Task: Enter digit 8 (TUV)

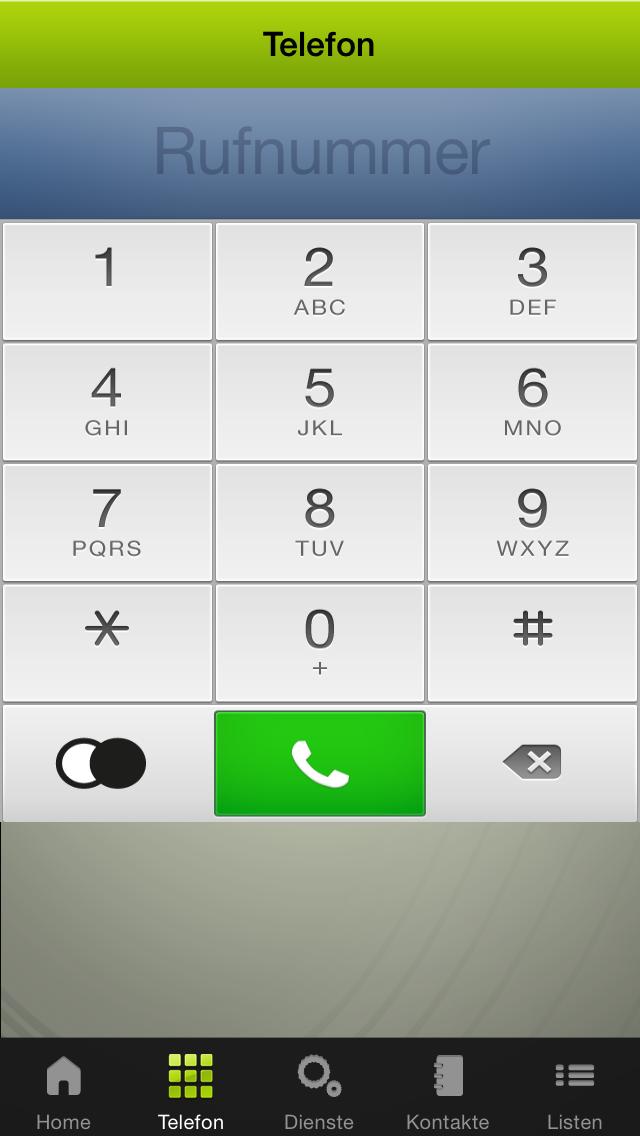Action: 320,522
